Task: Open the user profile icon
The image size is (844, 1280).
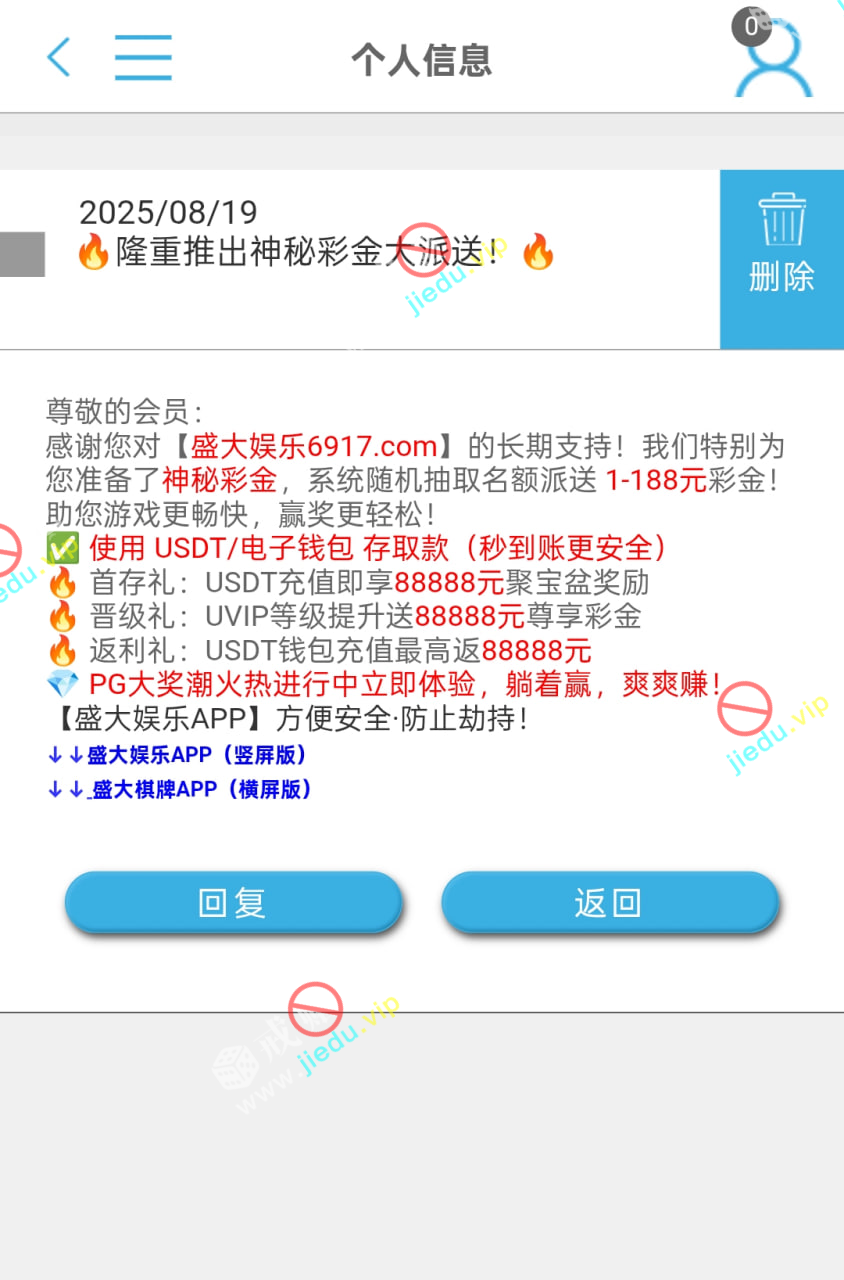Action: coord(773,58)
